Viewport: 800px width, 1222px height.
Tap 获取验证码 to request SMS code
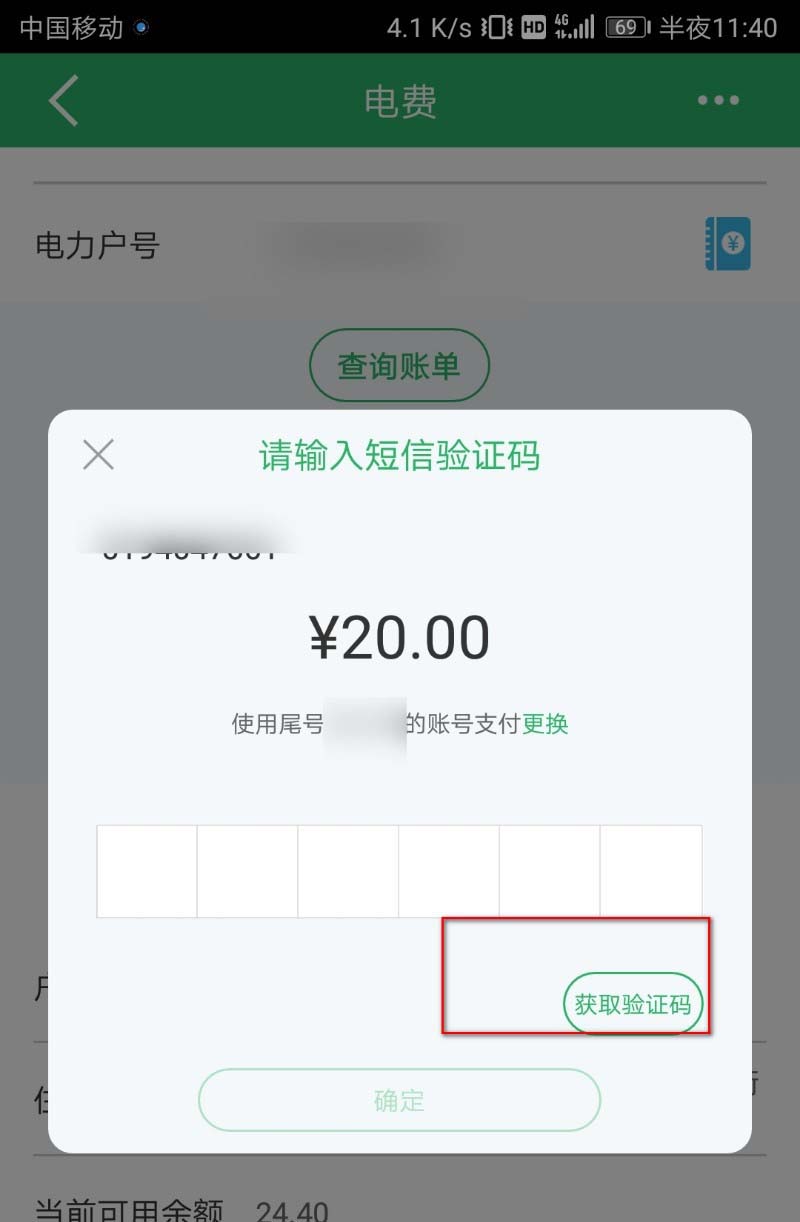pos(633,1004)
